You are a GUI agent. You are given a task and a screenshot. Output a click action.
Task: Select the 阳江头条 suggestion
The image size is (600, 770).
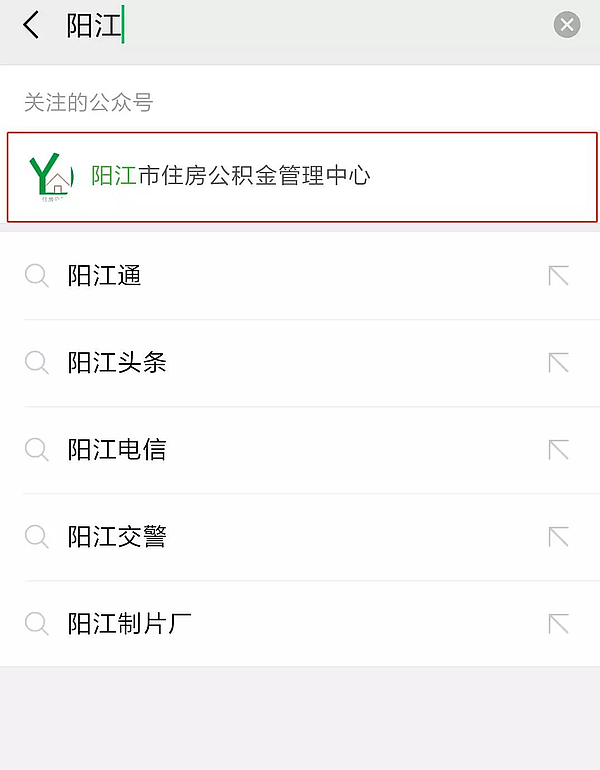117,363
